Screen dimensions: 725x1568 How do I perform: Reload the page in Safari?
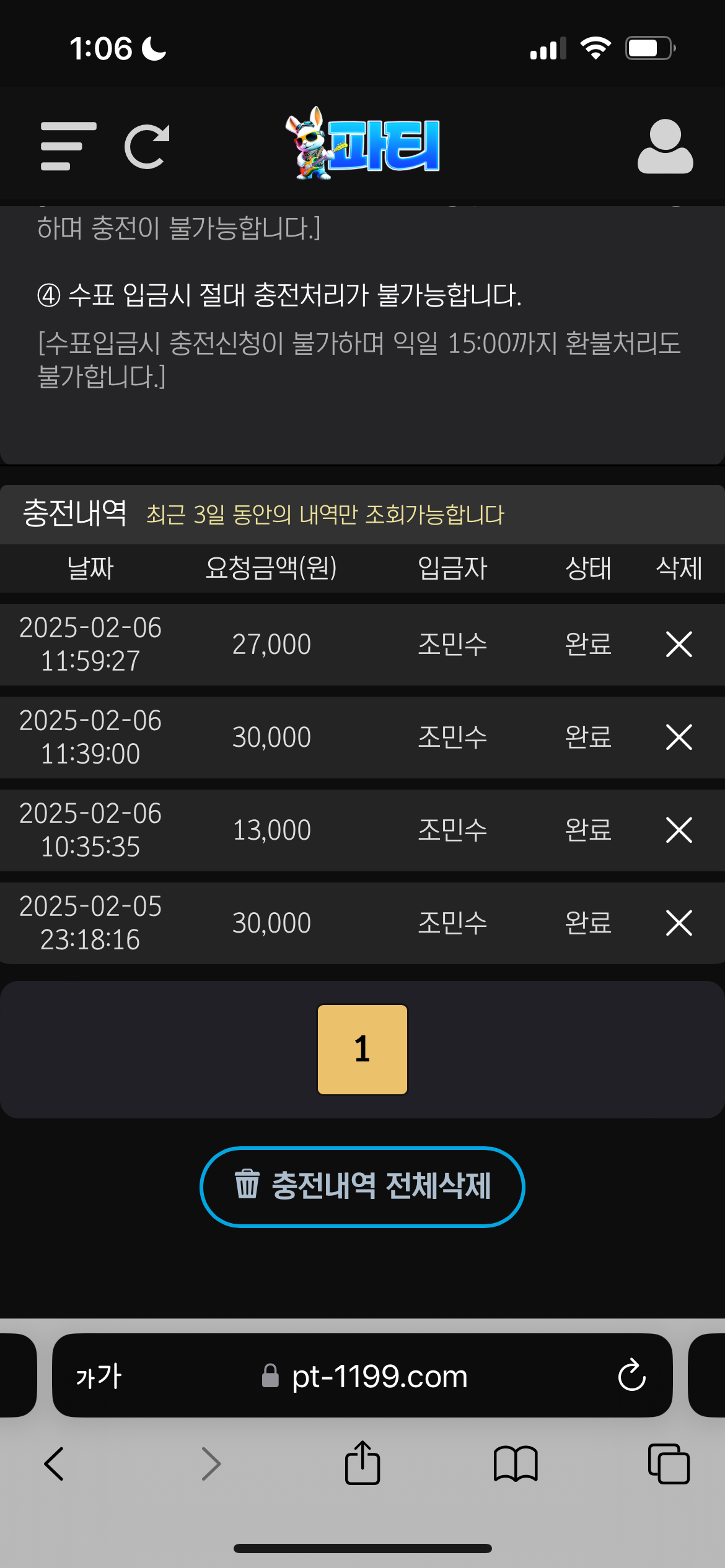tap(631, 1376)
